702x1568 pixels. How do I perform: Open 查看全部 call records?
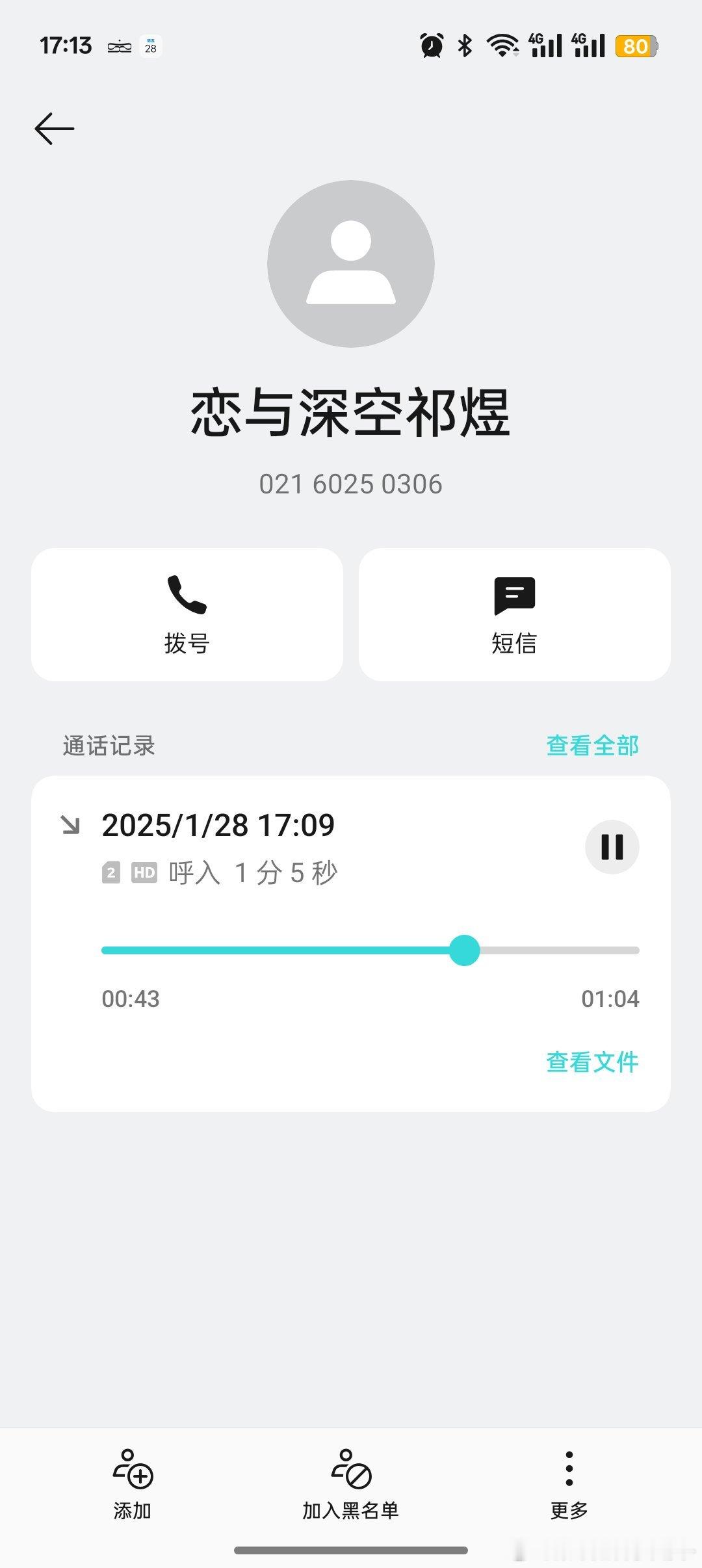pyautogui.click(x=592, y=746)
